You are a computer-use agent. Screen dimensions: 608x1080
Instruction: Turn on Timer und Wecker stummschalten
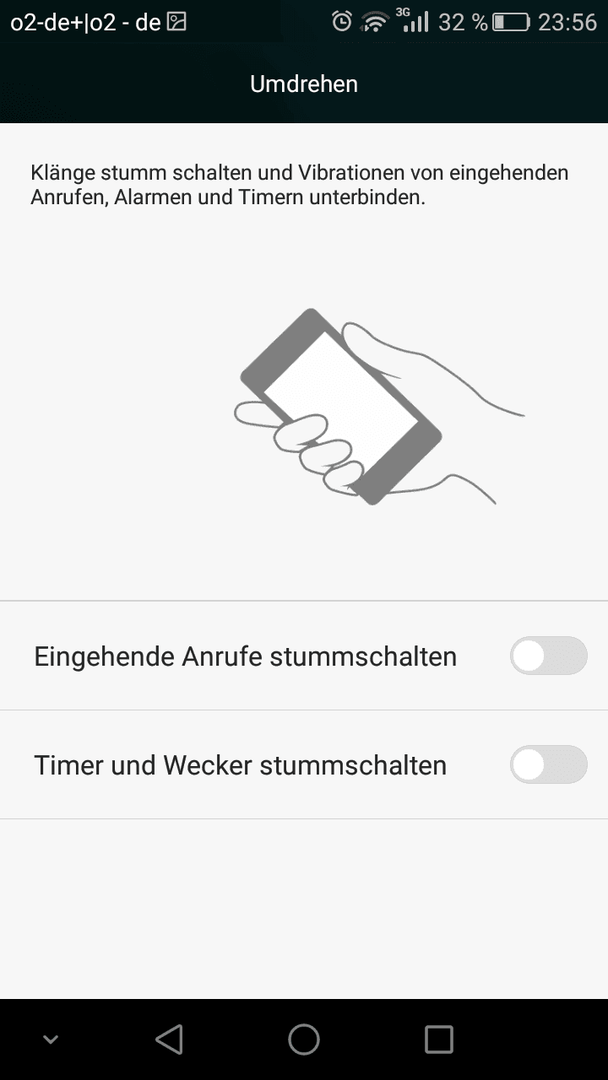coord(548,765)
